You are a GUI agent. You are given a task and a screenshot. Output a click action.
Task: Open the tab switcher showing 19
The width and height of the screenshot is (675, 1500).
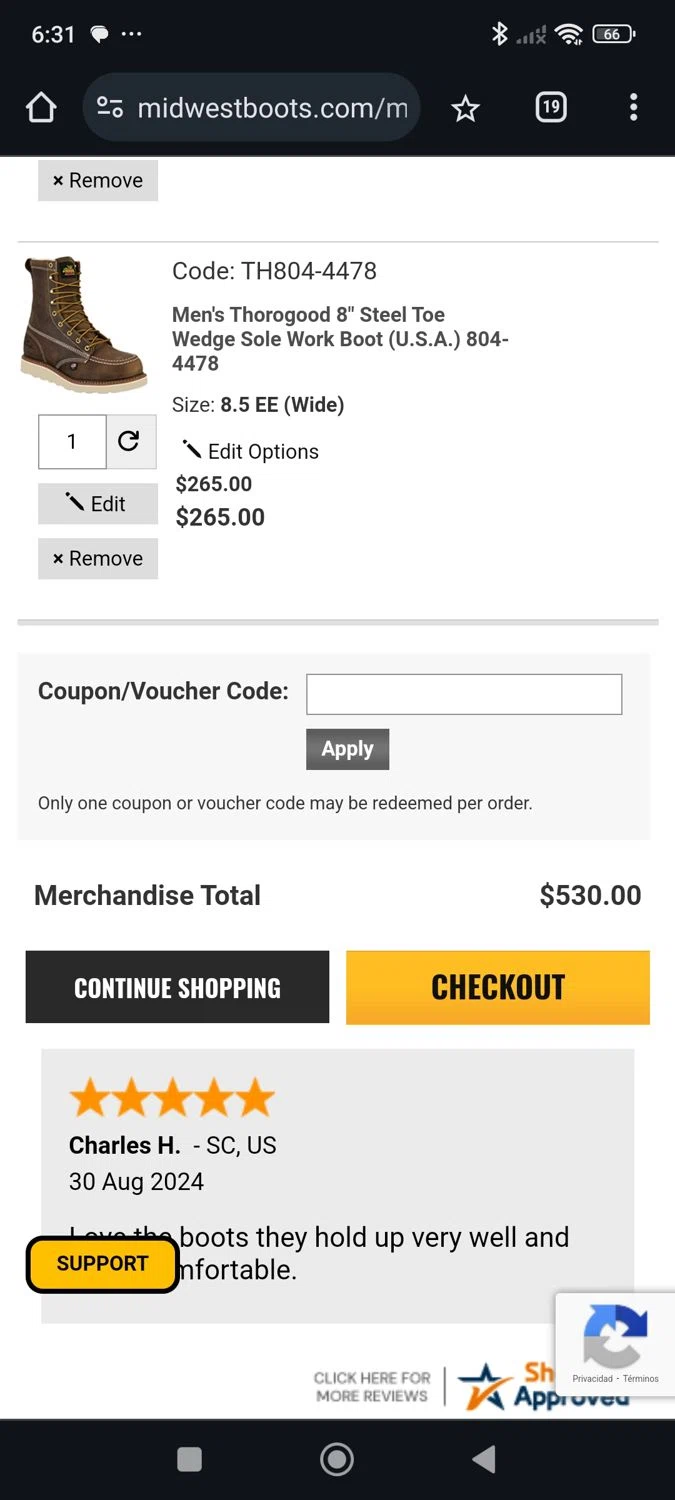pos(551,107)
